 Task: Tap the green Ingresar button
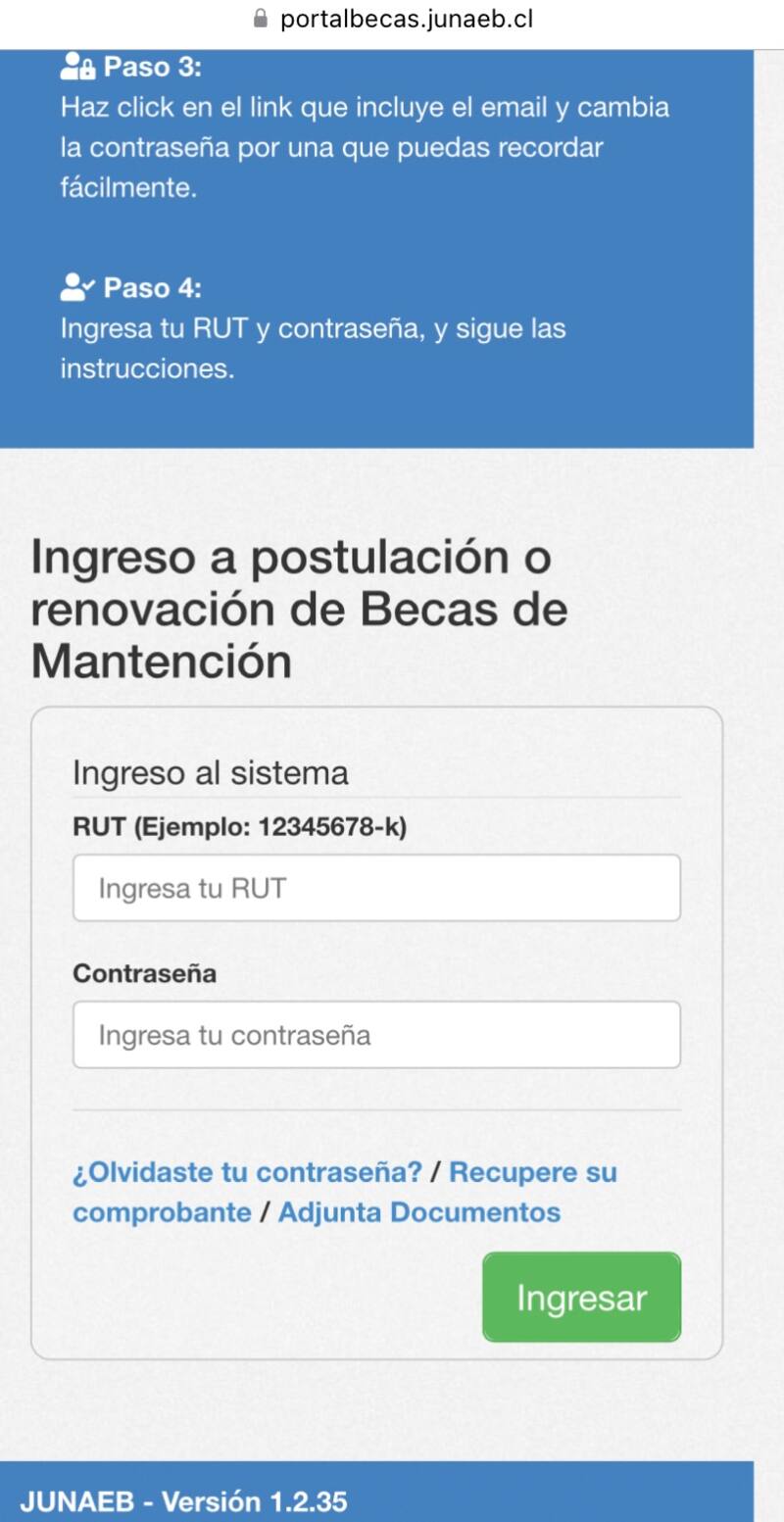tap(581, 1298)
